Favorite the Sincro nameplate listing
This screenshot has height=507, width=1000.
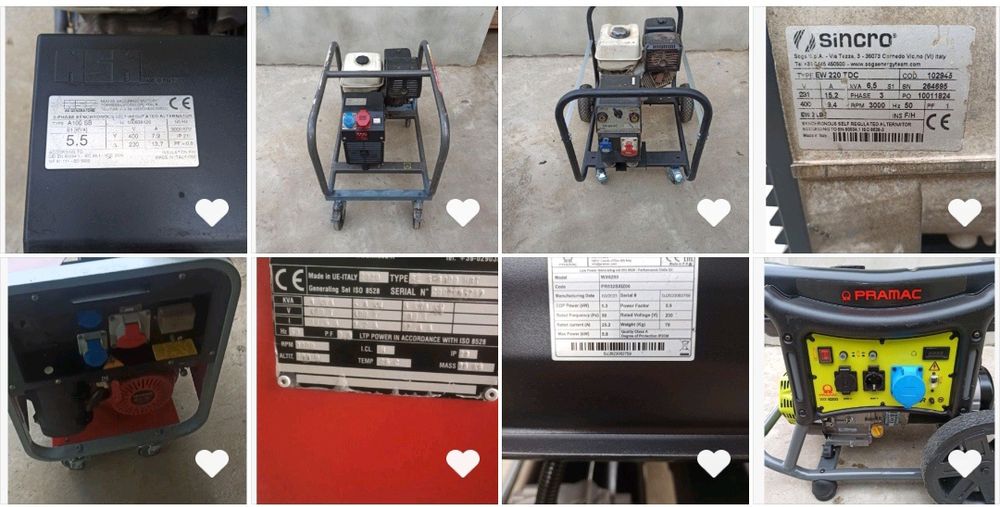964,212
